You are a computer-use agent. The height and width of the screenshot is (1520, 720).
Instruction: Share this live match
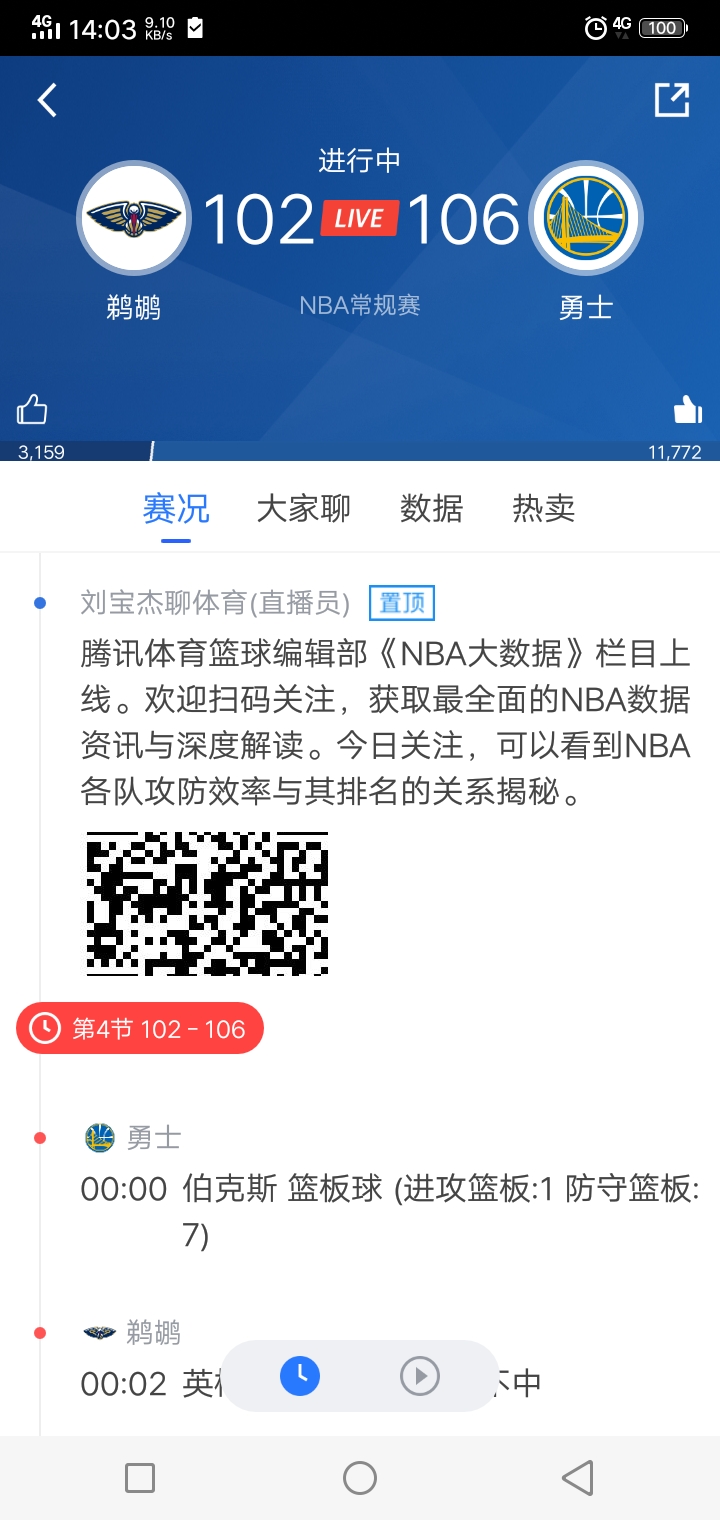(672, 100)
